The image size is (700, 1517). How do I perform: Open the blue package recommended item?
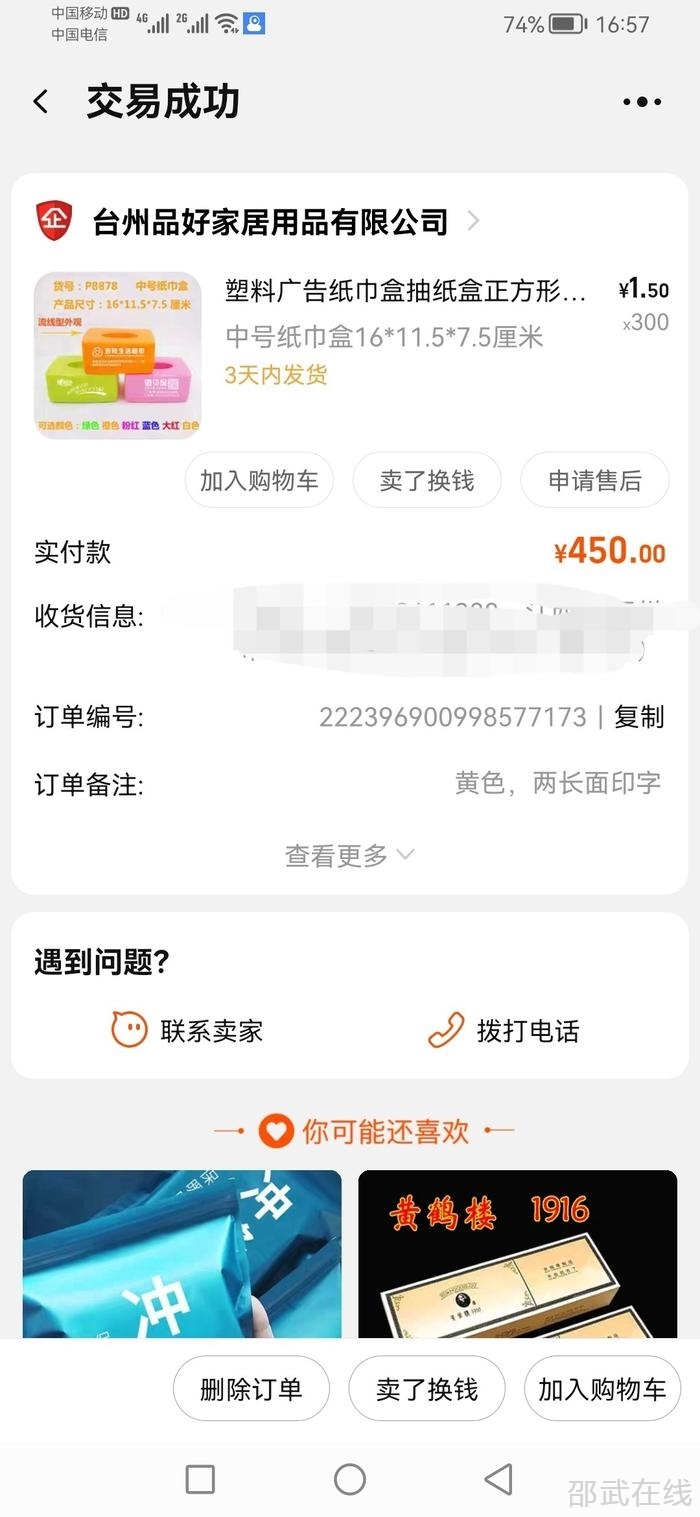pyautogui.click(x=182, y=1254)
